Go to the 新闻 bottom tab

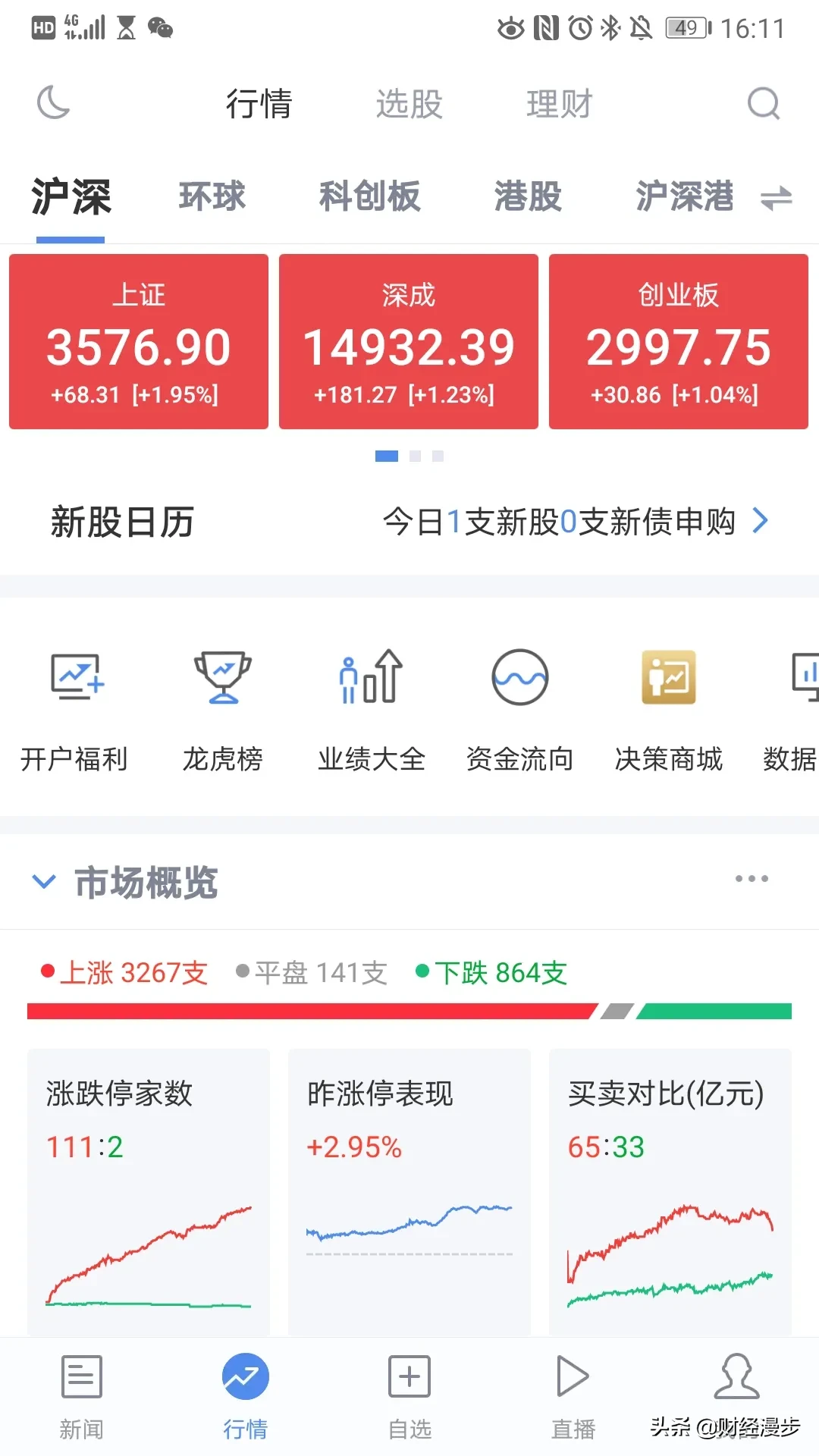tap(81, 1397)
